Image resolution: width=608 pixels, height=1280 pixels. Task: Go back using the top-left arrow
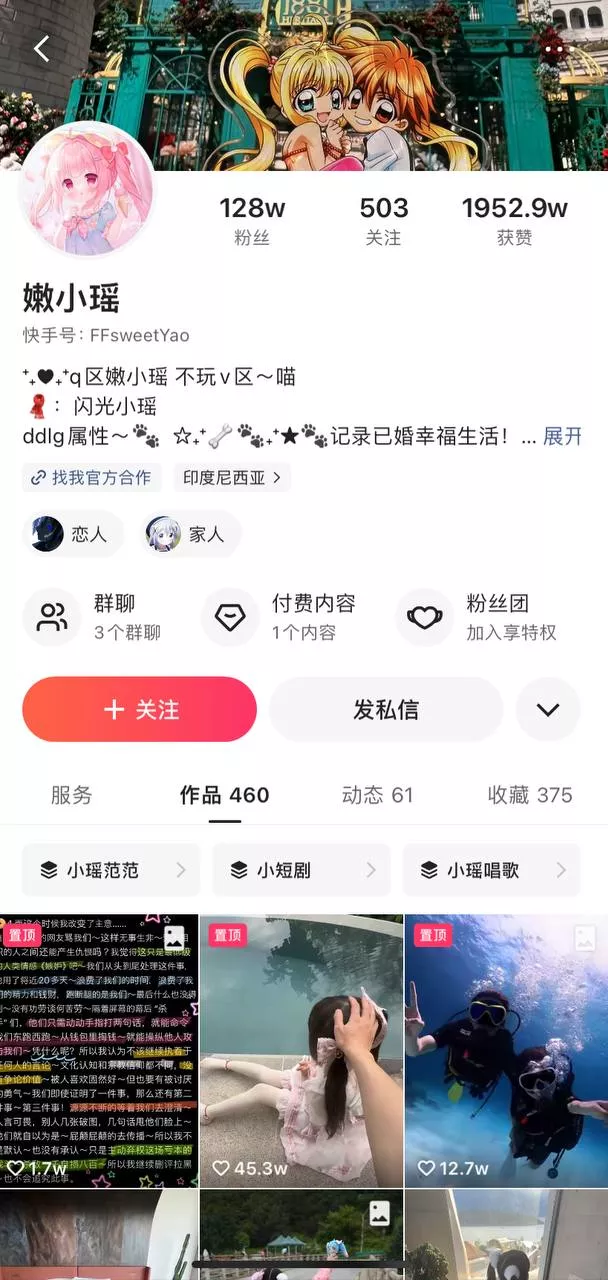click(41, 48)
